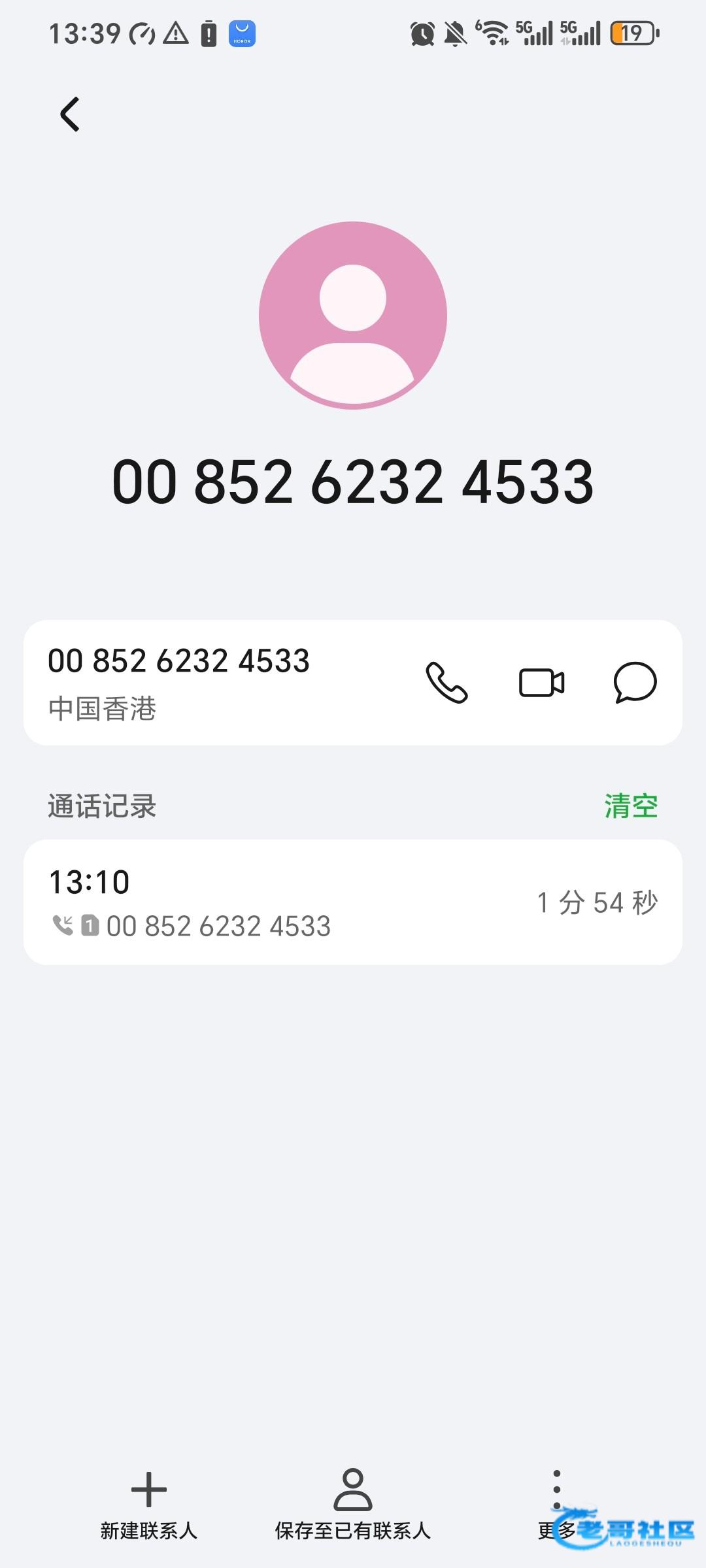The width and height of the screenshot is (706, 1568).
Task: Clear the call history with 清空
Action: (631, 806)
